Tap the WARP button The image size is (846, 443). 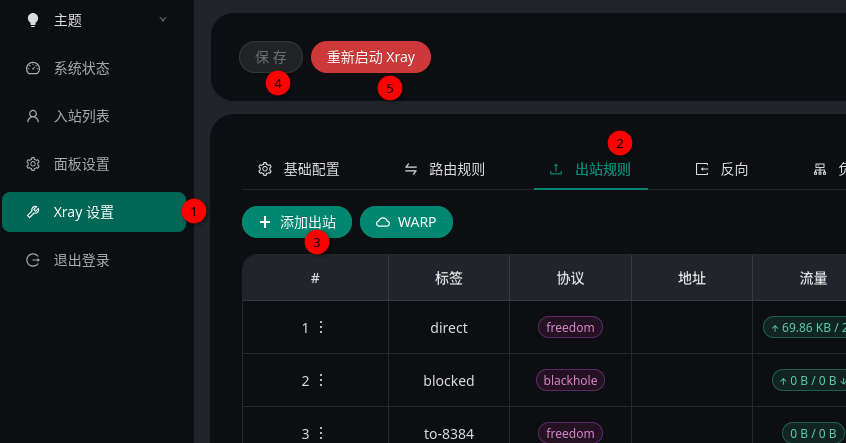406,222
